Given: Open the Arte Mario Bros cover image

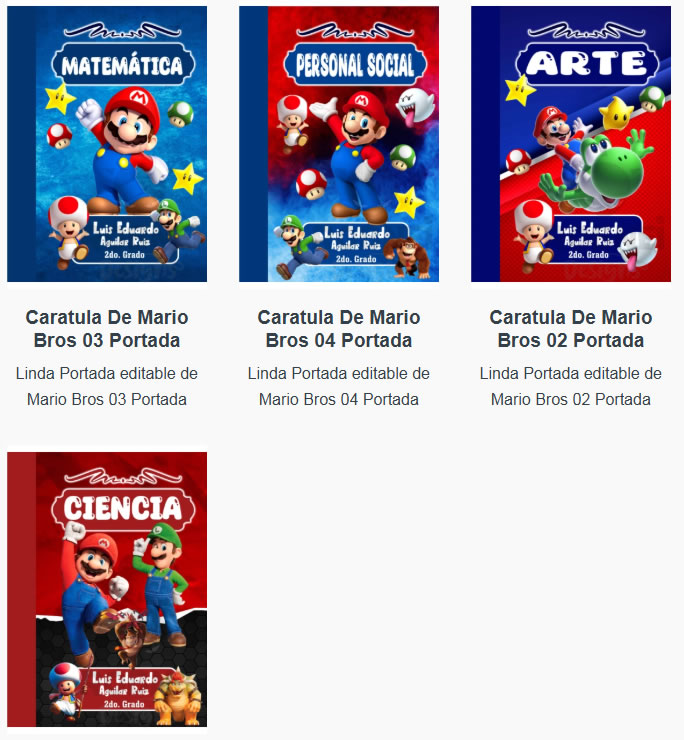Looking at the screenshot, I should click(571, 144).
